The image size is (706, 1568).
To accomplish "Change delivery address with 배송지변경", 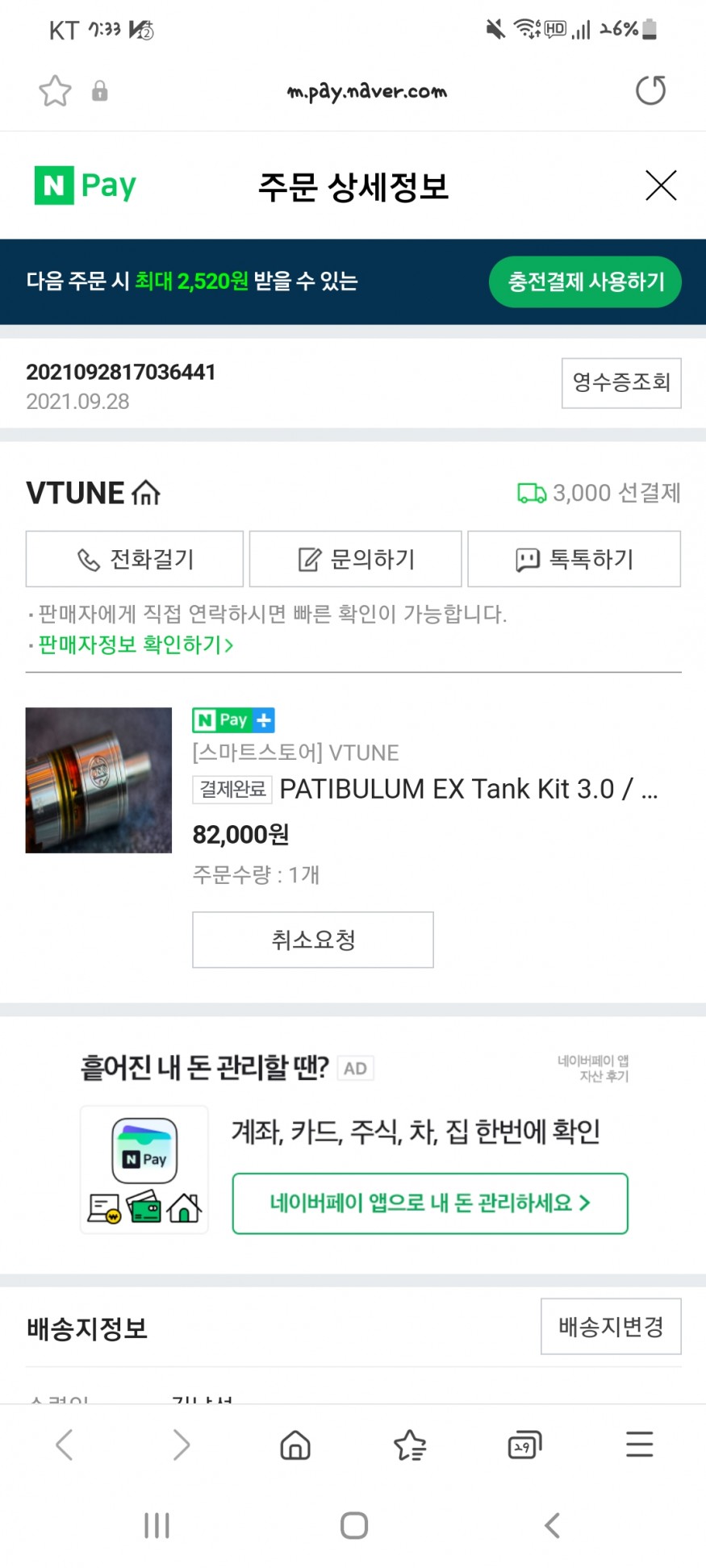I will click(610, 1326).
